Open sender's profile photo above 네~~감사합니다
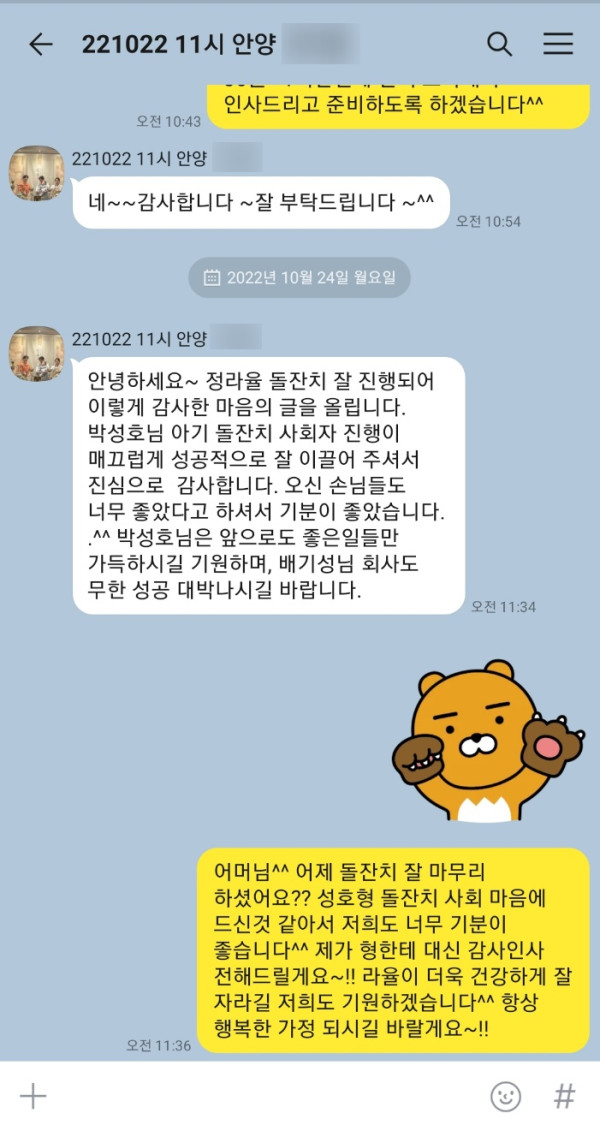The image size is (600, 1131). point(36,172)
